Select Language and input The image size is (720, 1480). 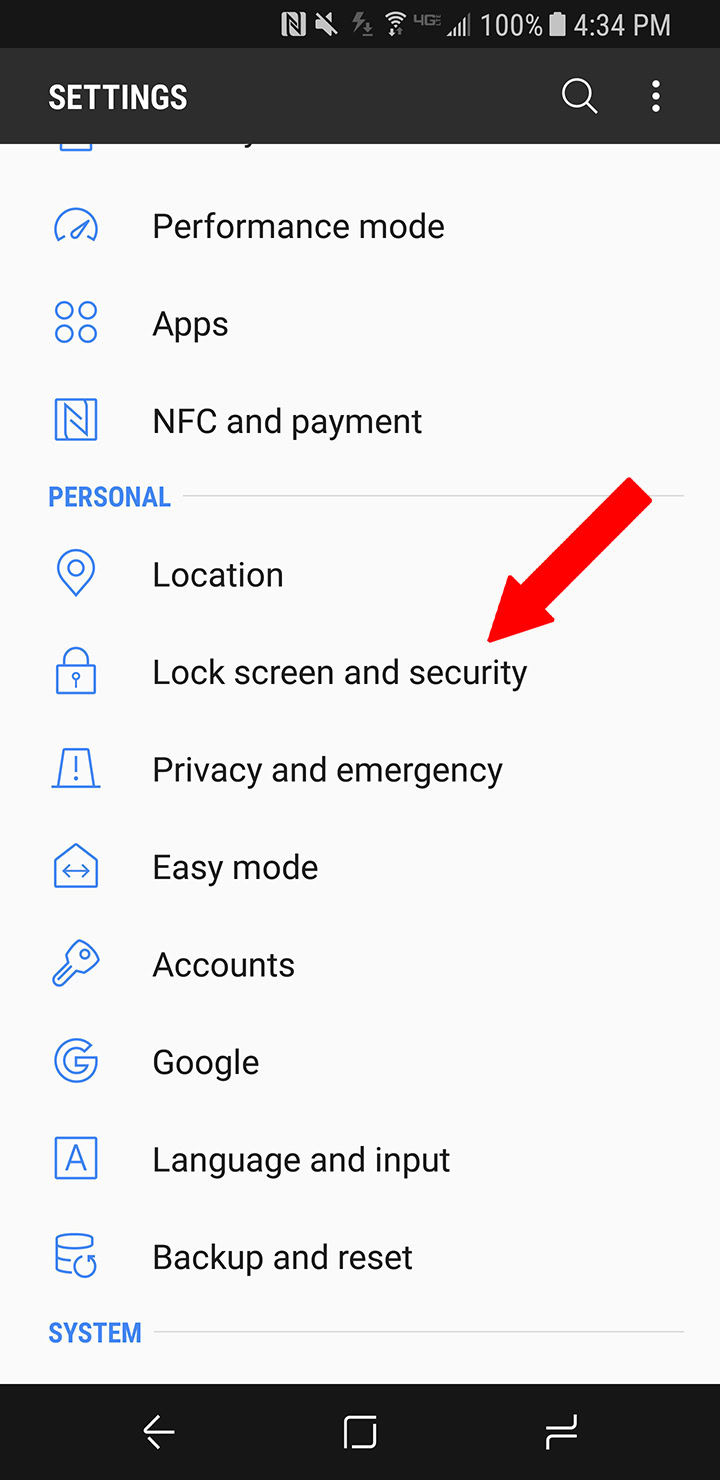click(360, 1160)
